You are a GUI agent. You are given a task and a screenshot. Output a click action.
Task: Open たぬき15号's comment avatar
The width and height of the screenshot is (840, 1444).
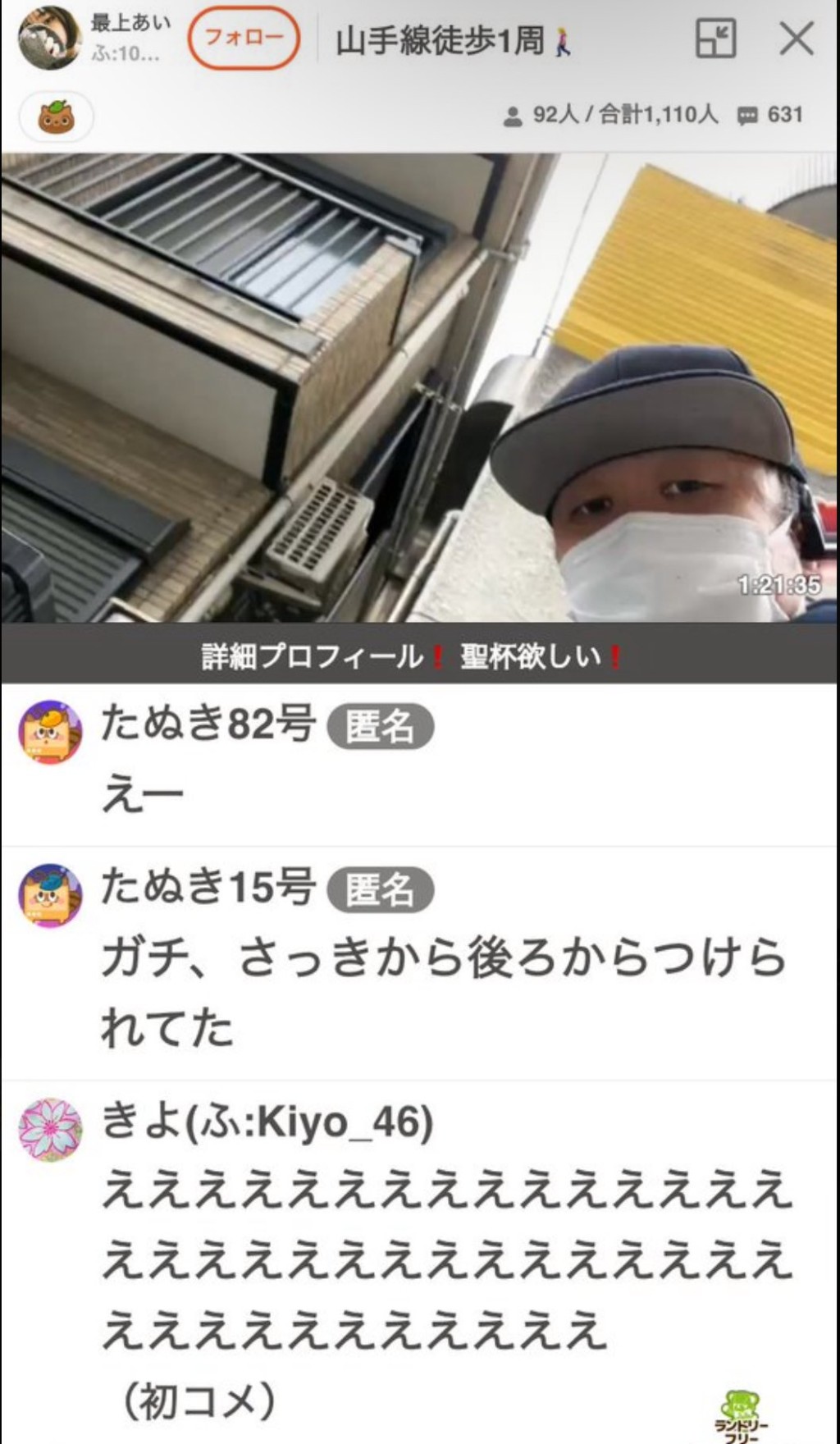pyautogui.click(x=50, y=895)
